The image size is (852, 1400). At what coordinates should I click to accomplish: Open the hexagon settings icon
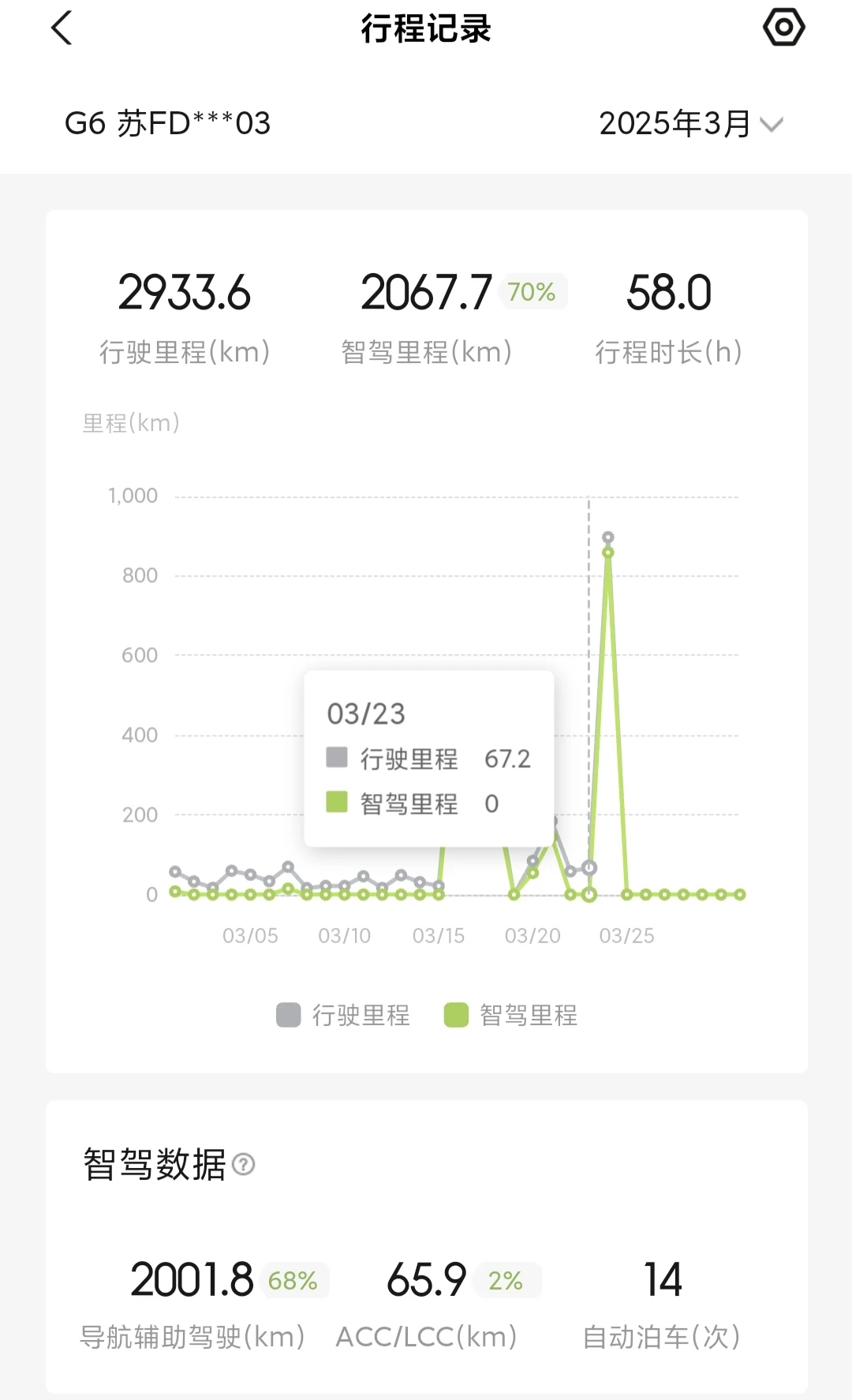(x=783, y=28)
